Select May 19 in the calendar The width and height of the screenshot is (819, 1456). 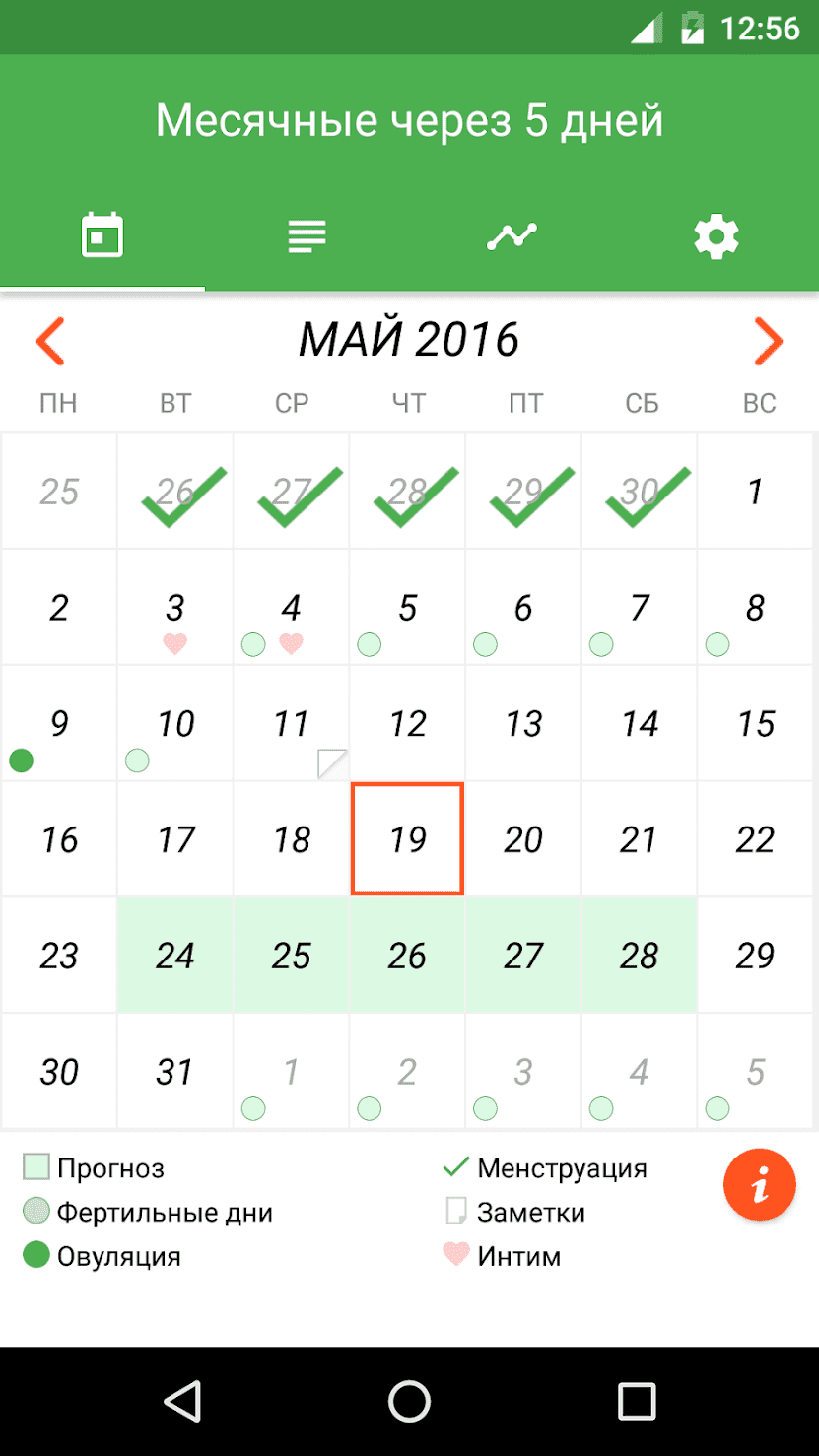tap(408, 839)
